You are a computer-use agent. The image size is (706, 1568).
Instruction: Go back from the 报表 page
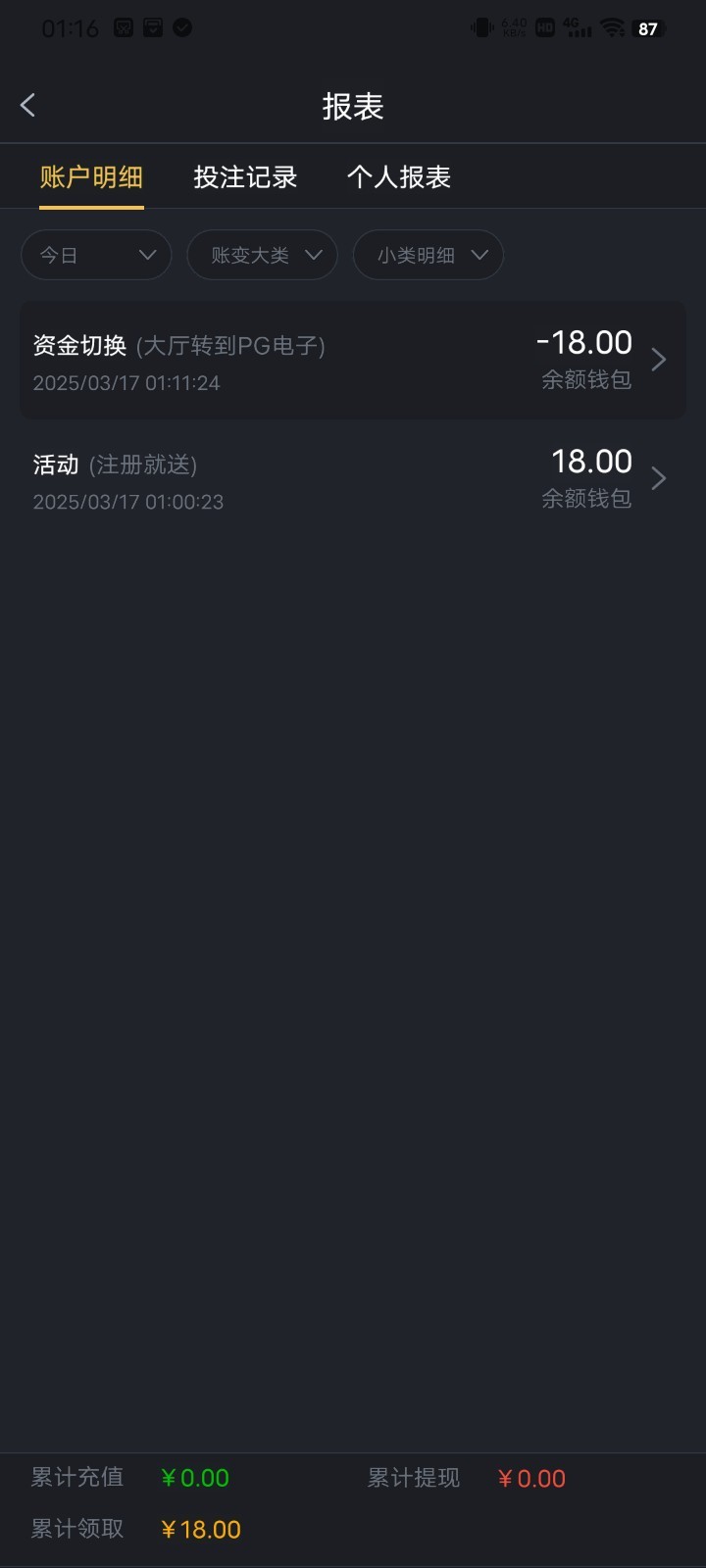tap(28, 106)
